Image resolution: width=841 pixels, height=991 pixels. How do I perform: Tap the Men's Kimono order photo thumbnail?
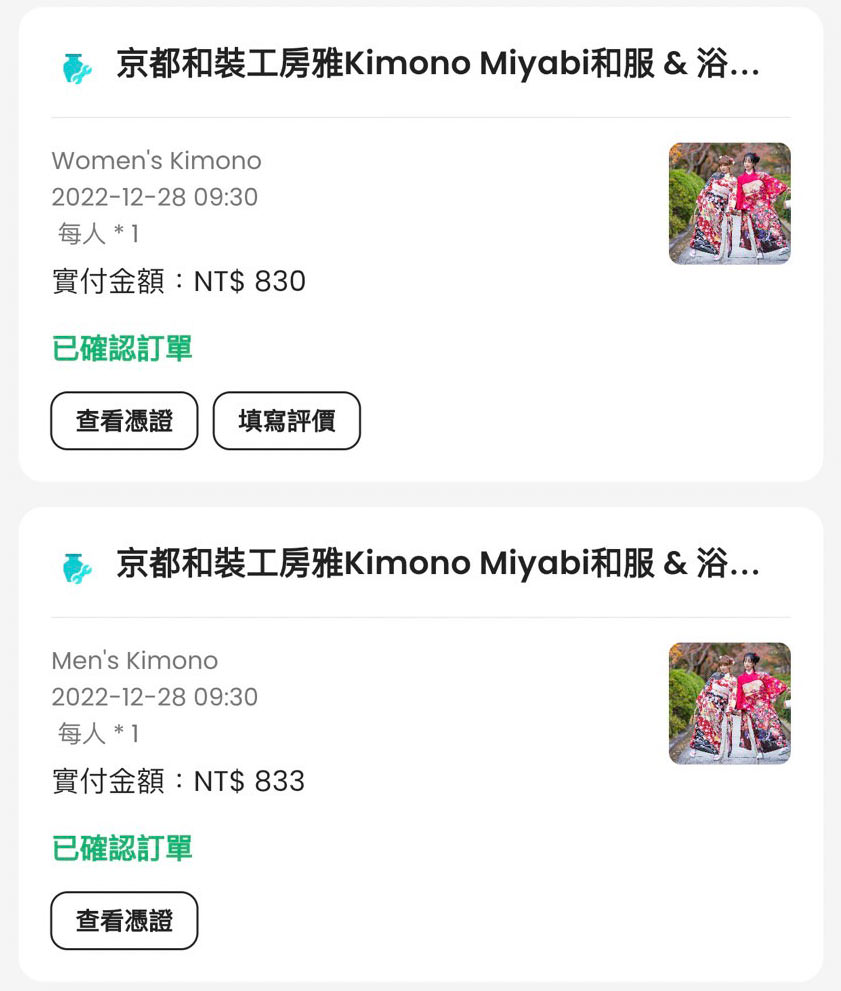pyautogui.click(x=729, y=702)
